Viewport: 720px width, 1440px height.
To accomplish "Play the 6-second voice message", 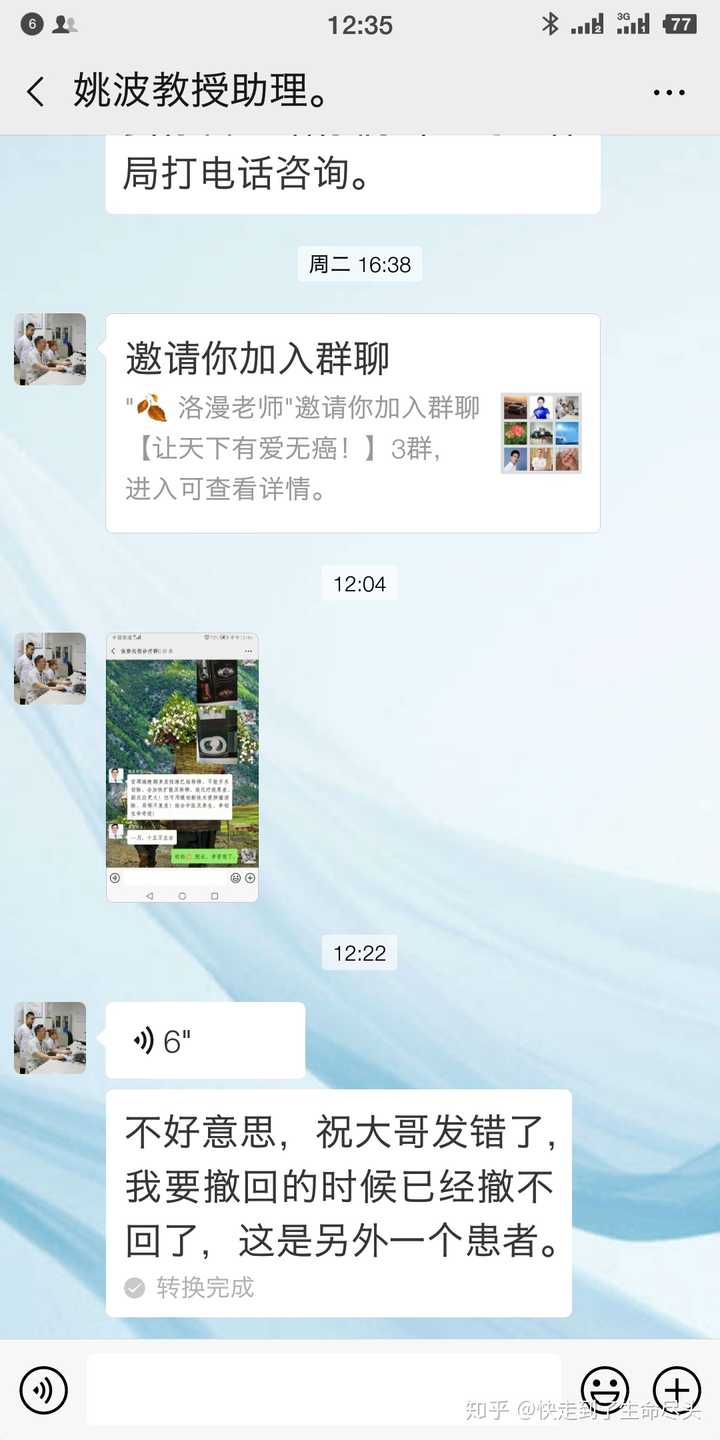I will pos(205,1041).
